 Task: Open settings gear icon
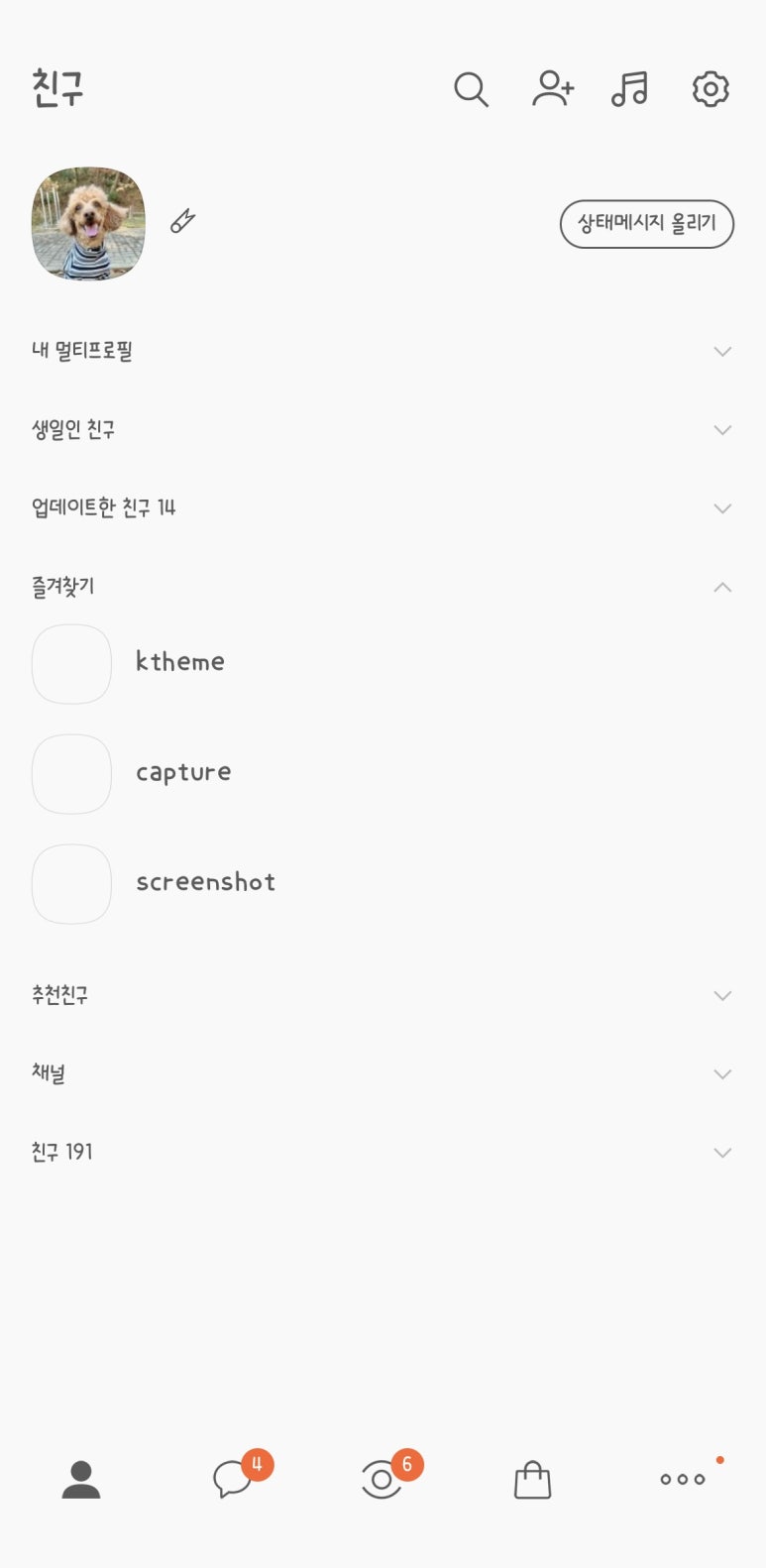click(711, 88)
